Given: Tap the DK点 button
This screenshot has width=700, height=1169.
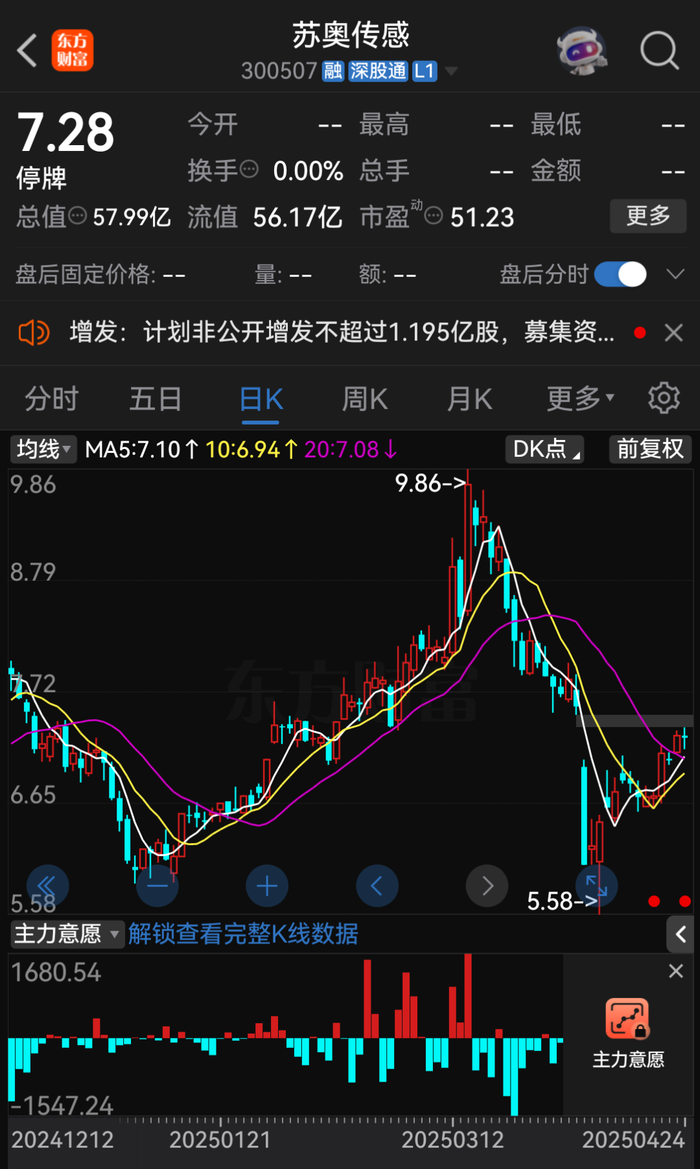Looking at the screenshot, I should [547, 449].
